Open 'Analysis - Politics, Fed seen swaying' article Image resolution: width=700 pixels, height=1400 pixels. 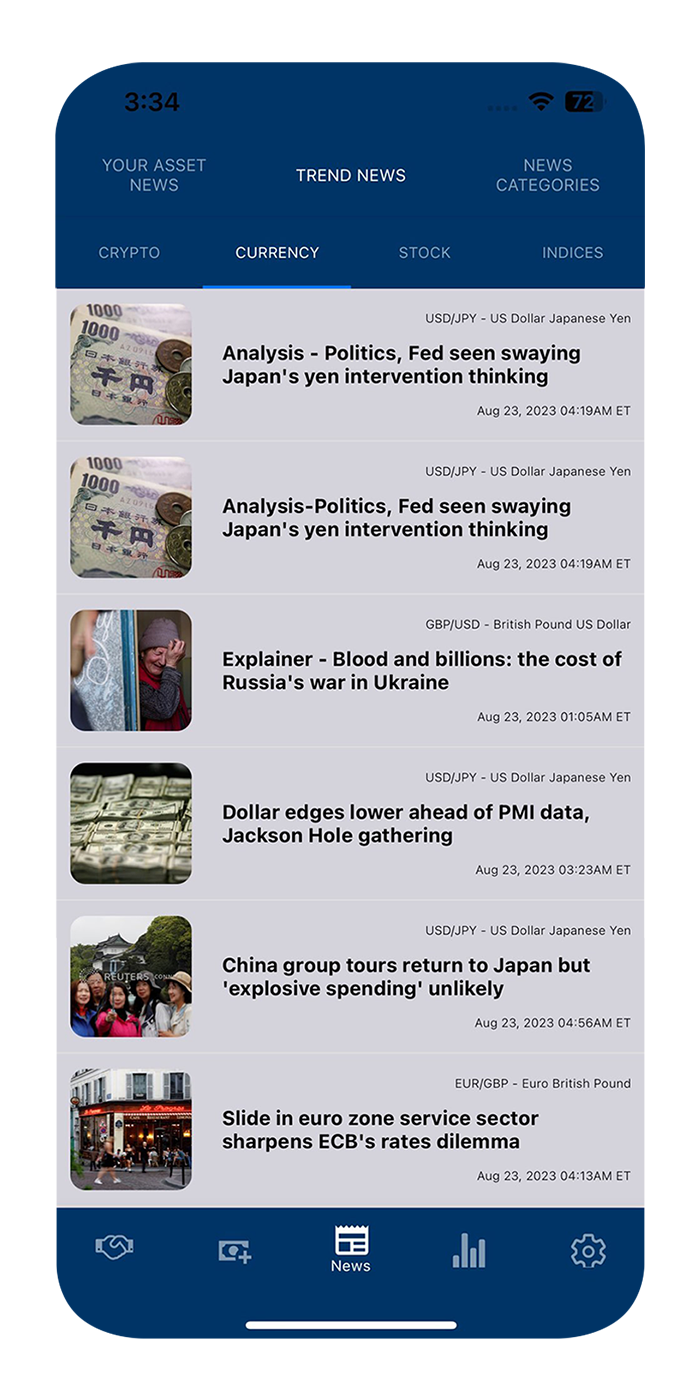[x=350, y=365]
